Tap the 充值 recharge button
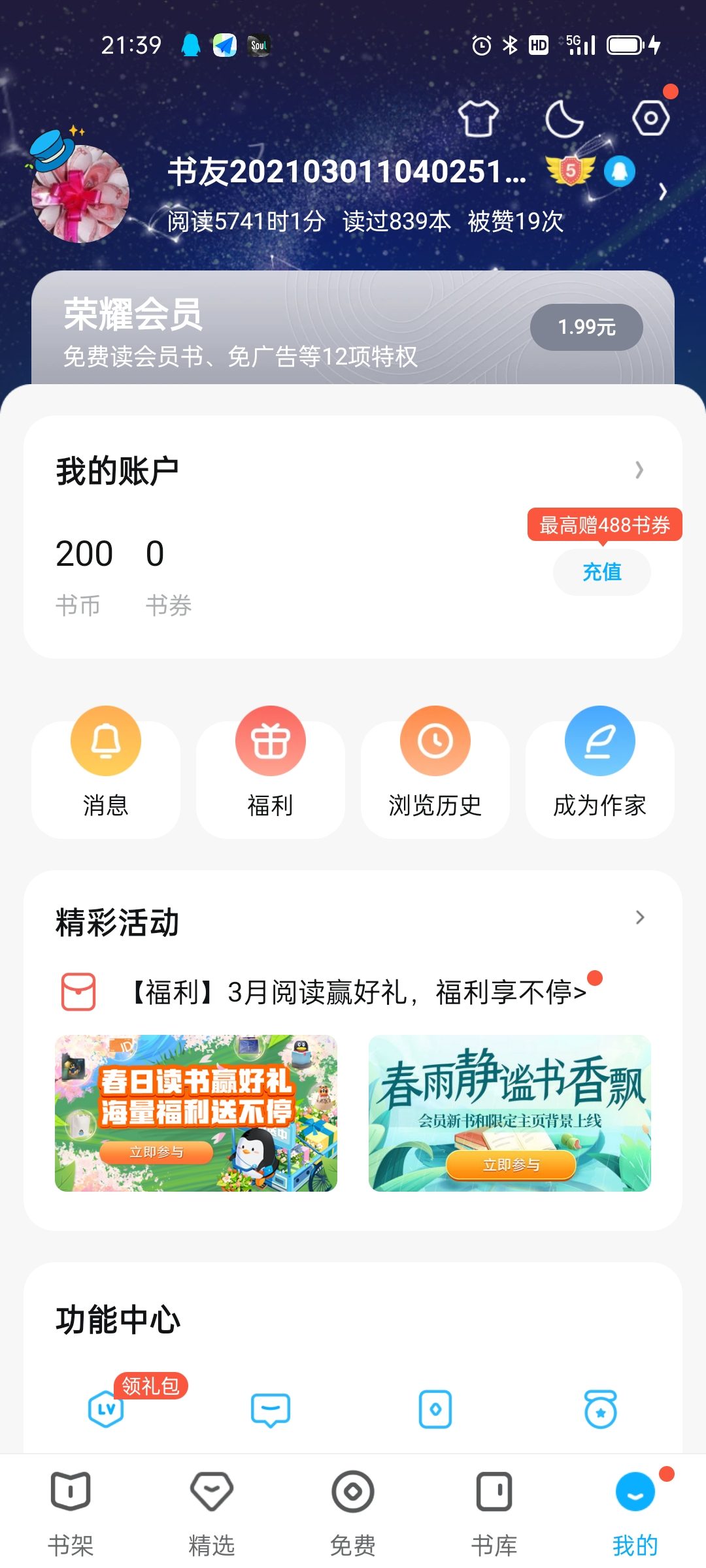 [602, 572]
